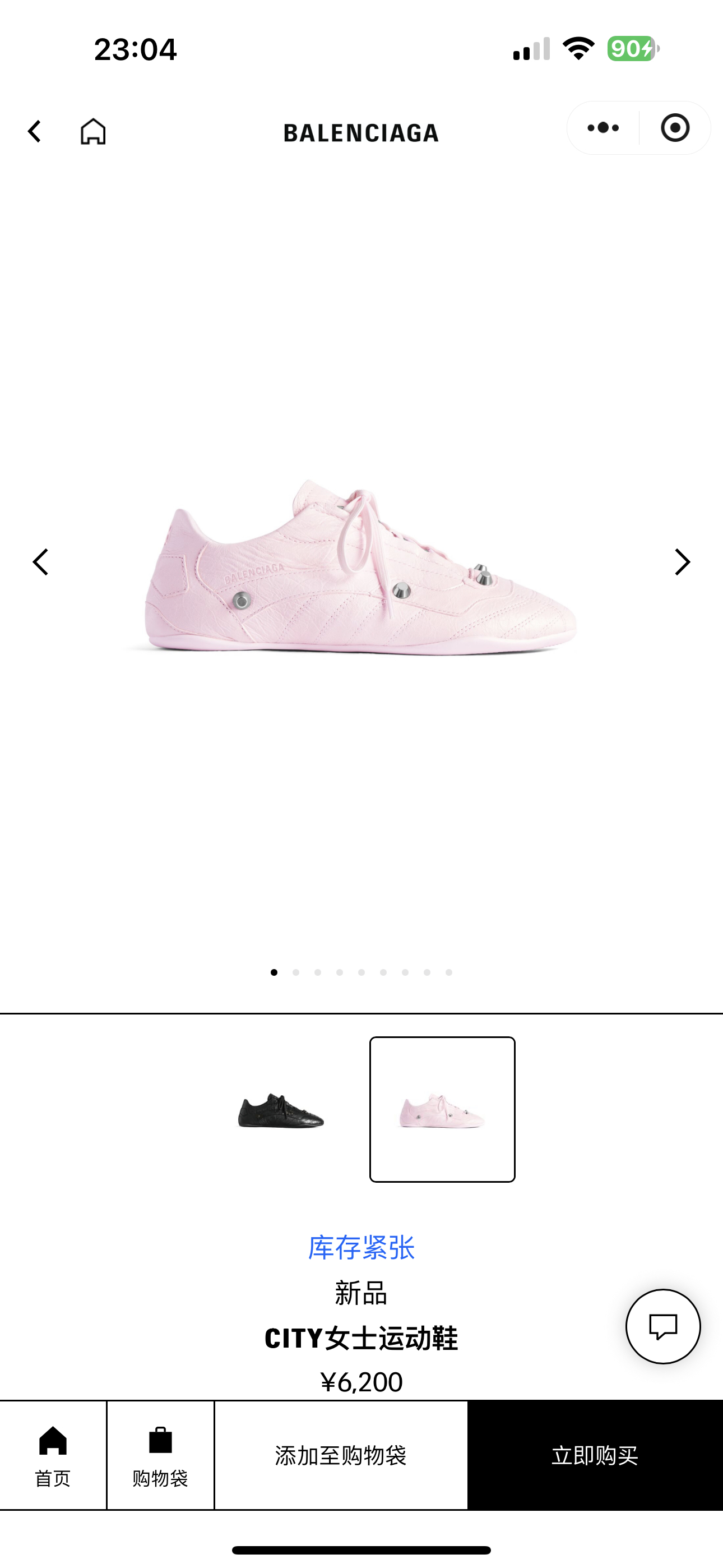The image size is (723, 1568).
Task: Go to previous image with left chevron
Action: 40,561
